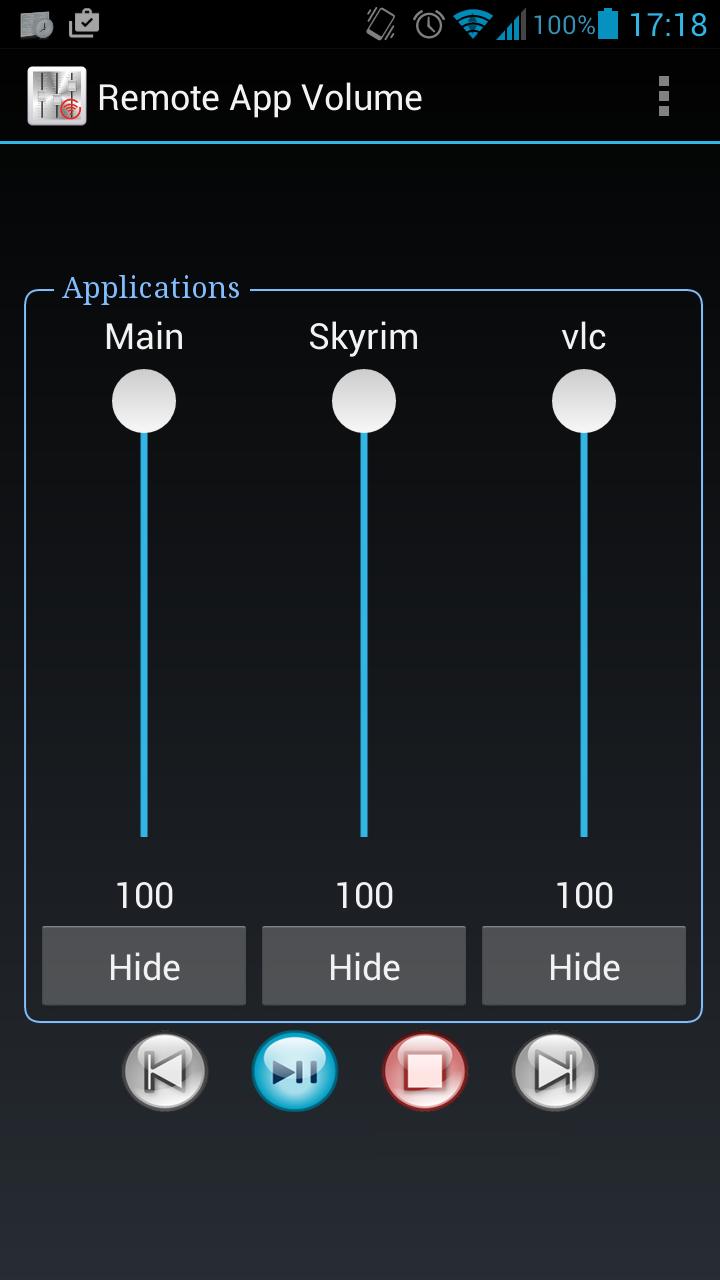This screenshot has height=1280, width=720.
Task: Hide the Skyrim volume channel
Action: click(364, 966)
